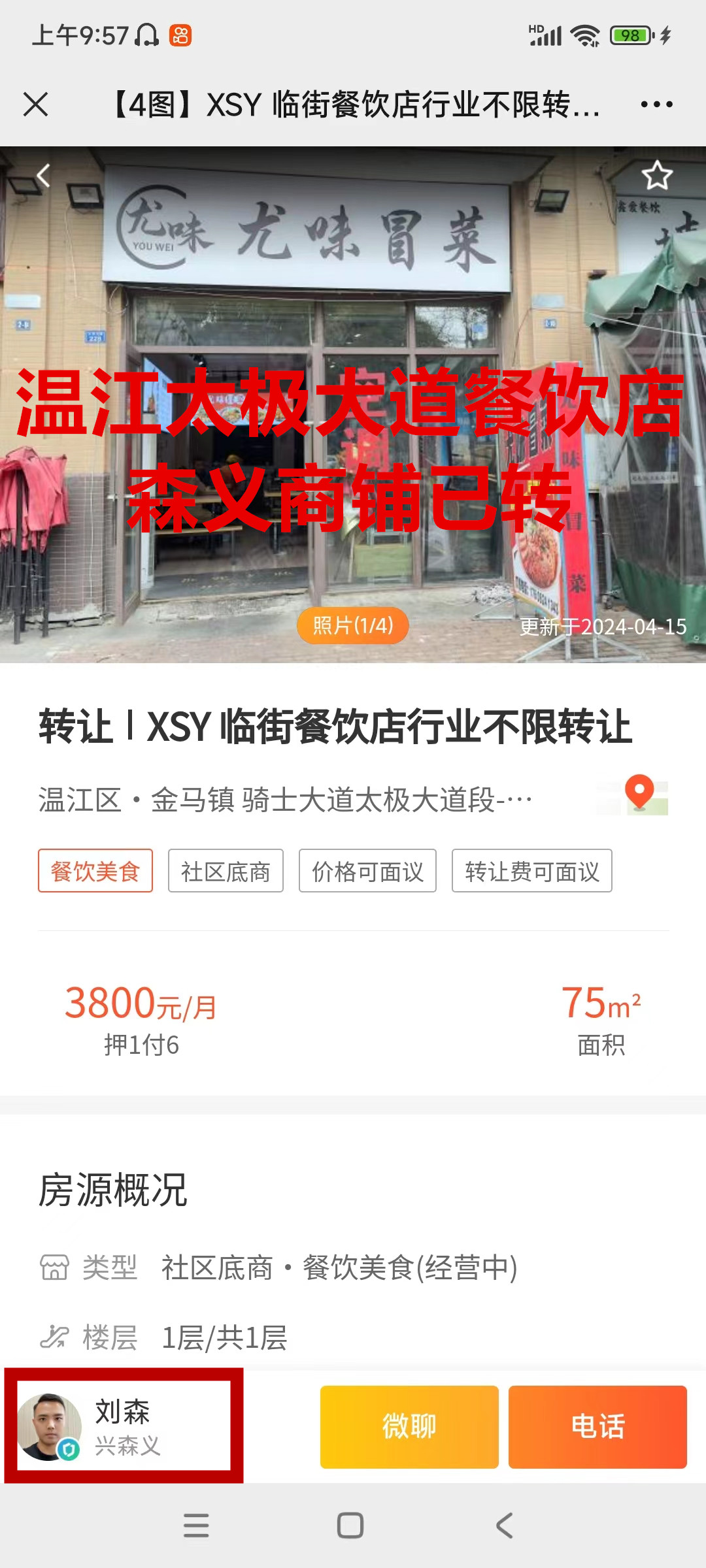Open the system recent apps menu

pyautogui.click(x=196, y=1526)
